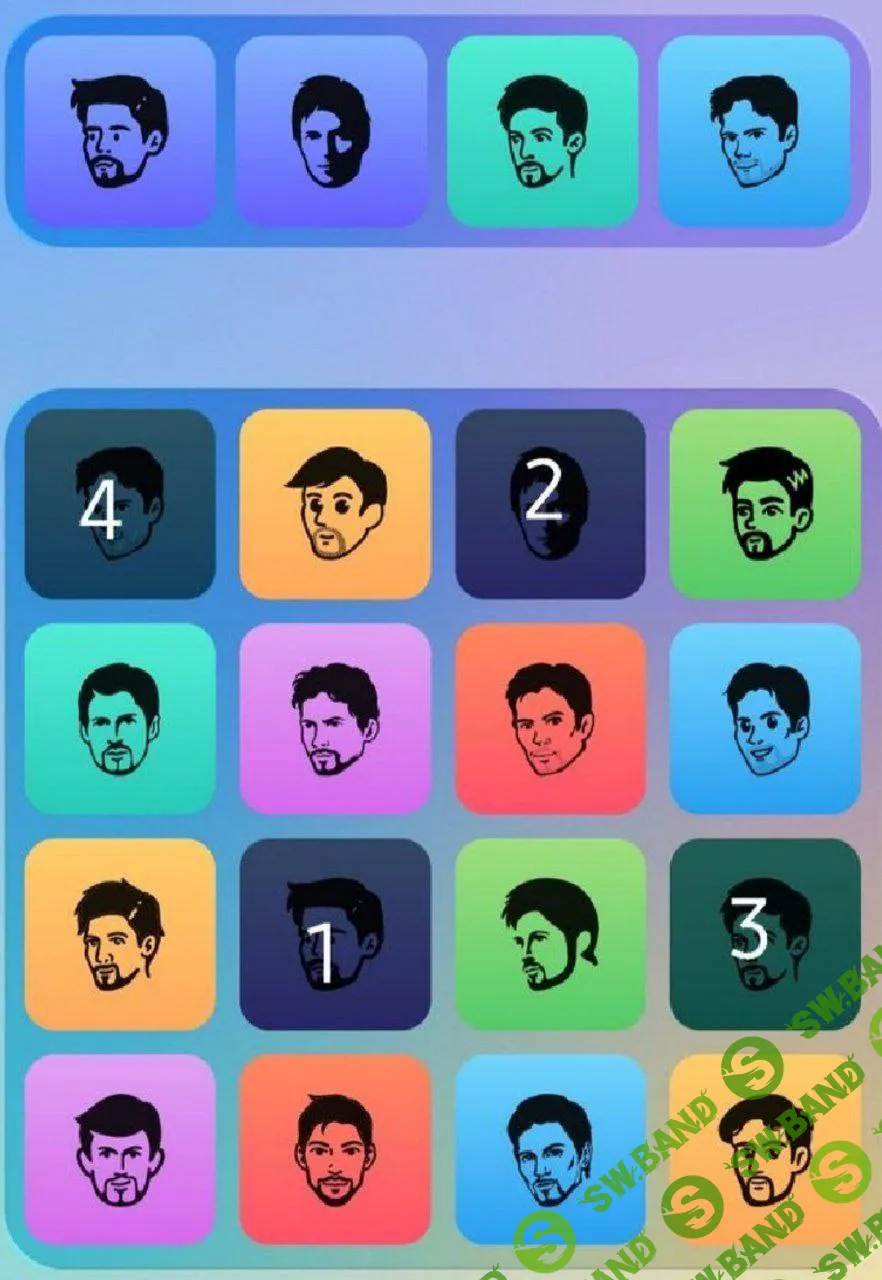Deselect the dark tile numbered 1
This screenshot has width=882, height=1280.
click(335, 933)
